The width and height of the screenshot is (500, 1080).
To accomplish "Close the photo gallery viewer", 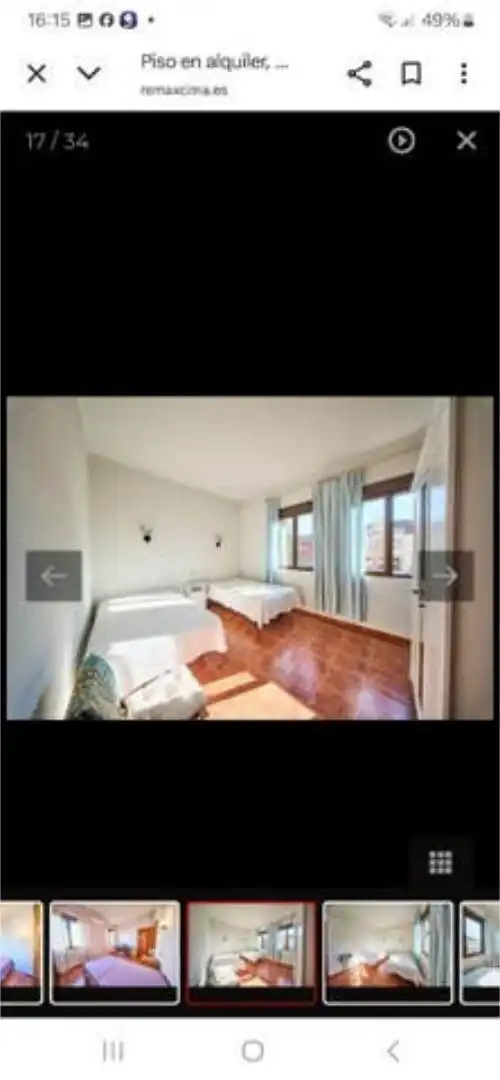I will click(467, 141).
